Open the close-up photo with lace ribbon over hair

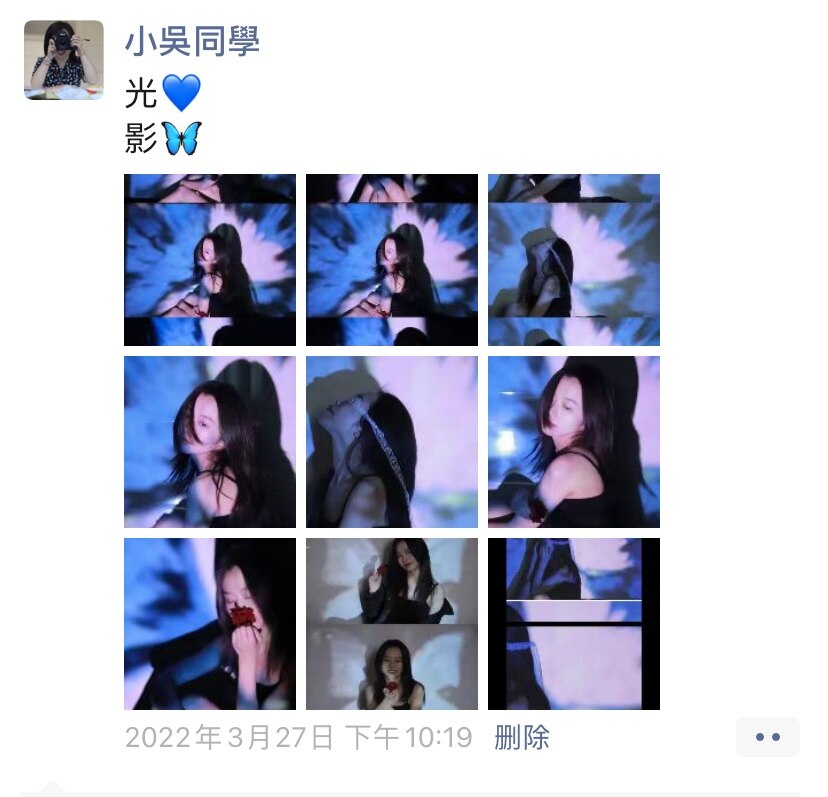click(392, 442)
